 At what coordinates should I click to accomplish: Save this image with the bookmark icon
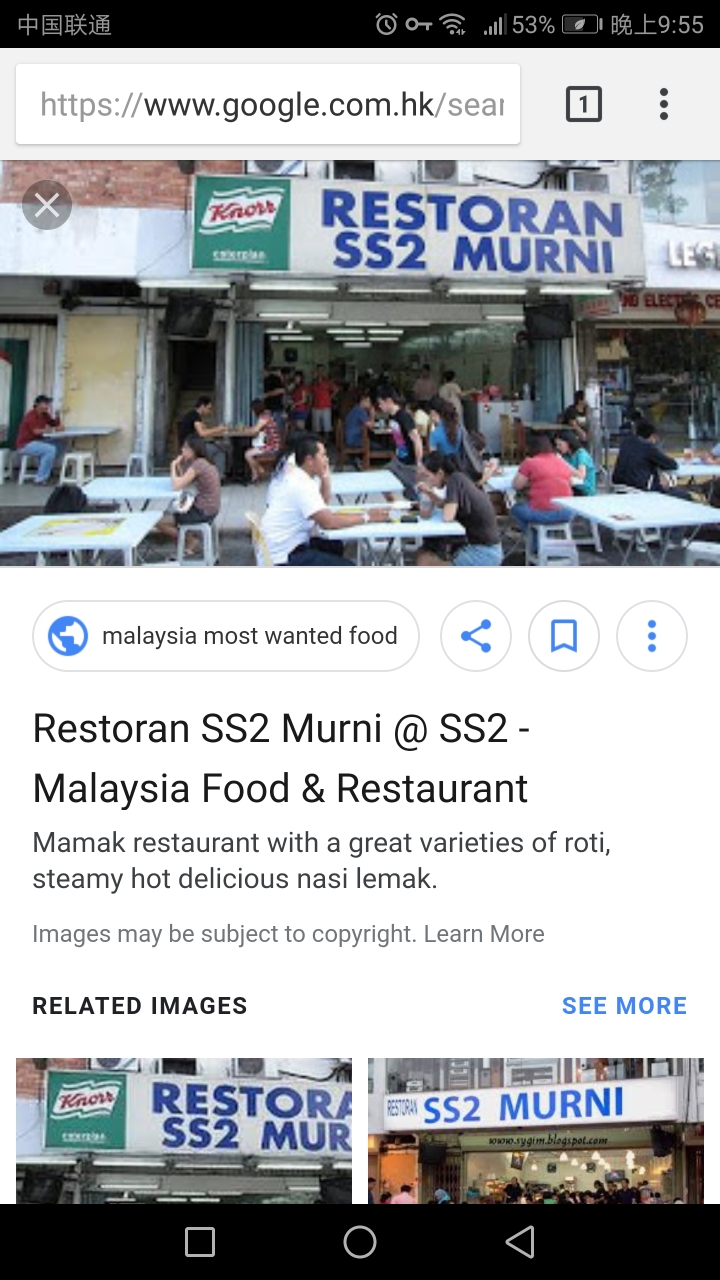coord(564,636)
